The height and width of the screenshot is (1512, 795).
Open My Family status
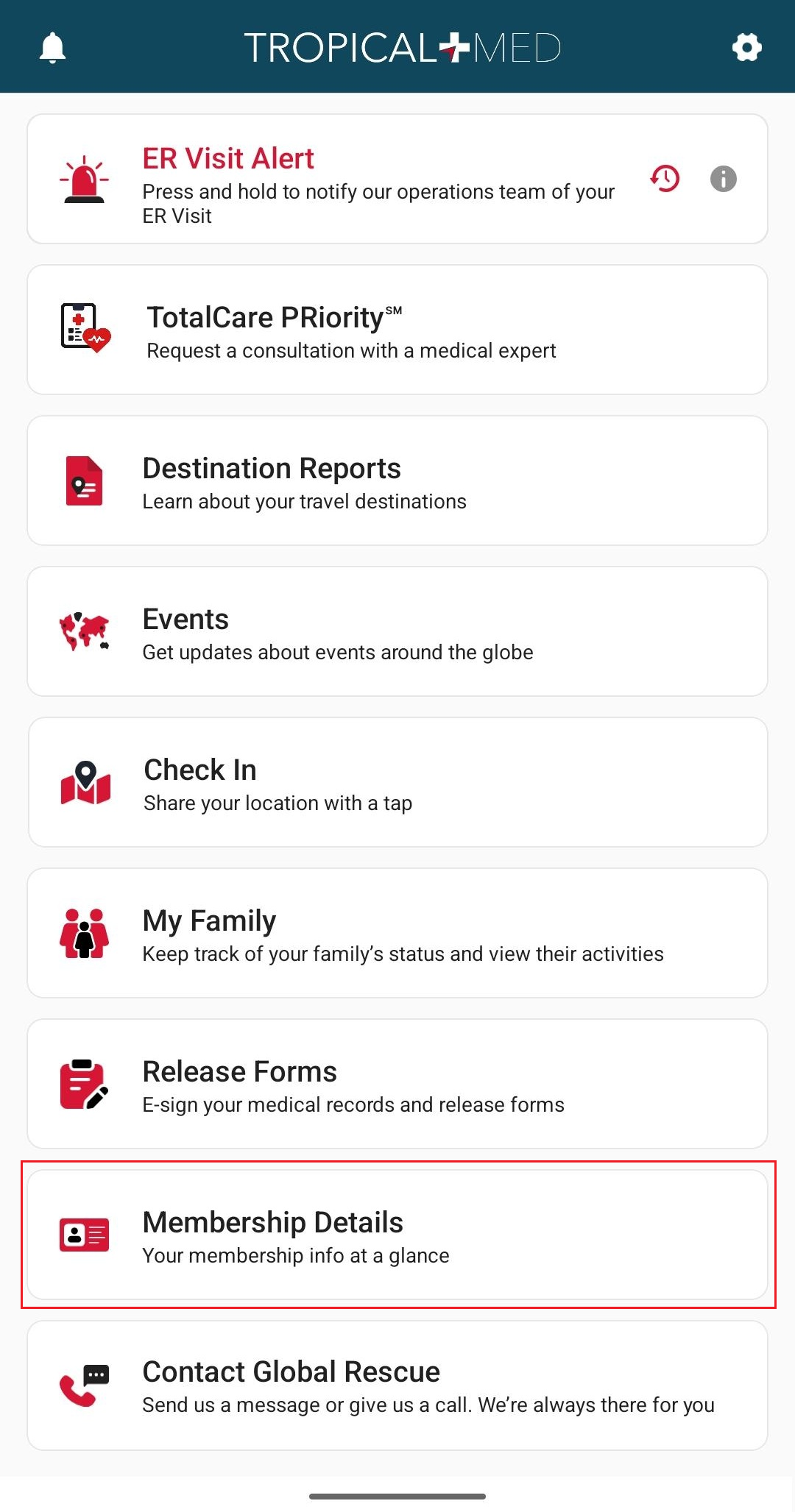point(397,933)
